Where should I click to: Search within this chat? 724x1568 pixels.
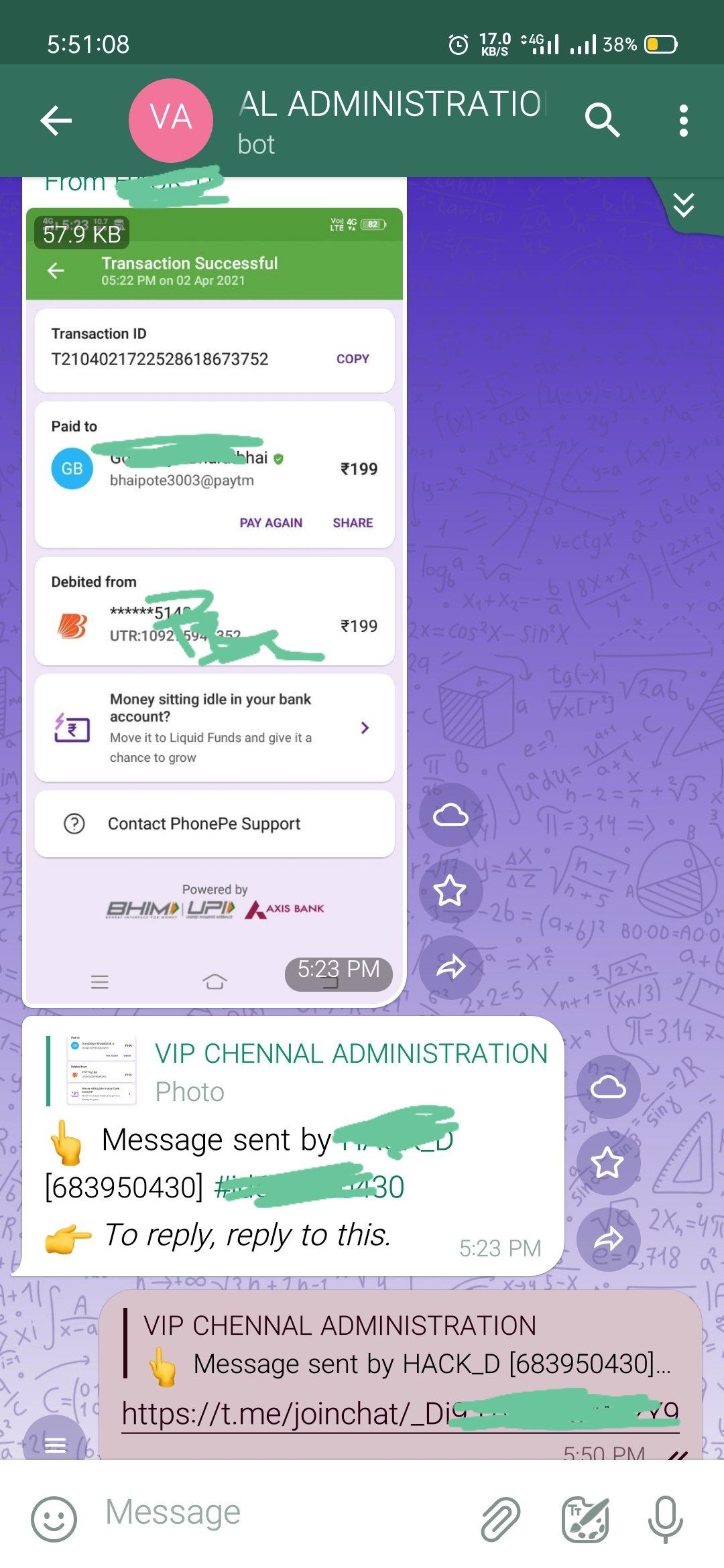click(x=602, y=121)
